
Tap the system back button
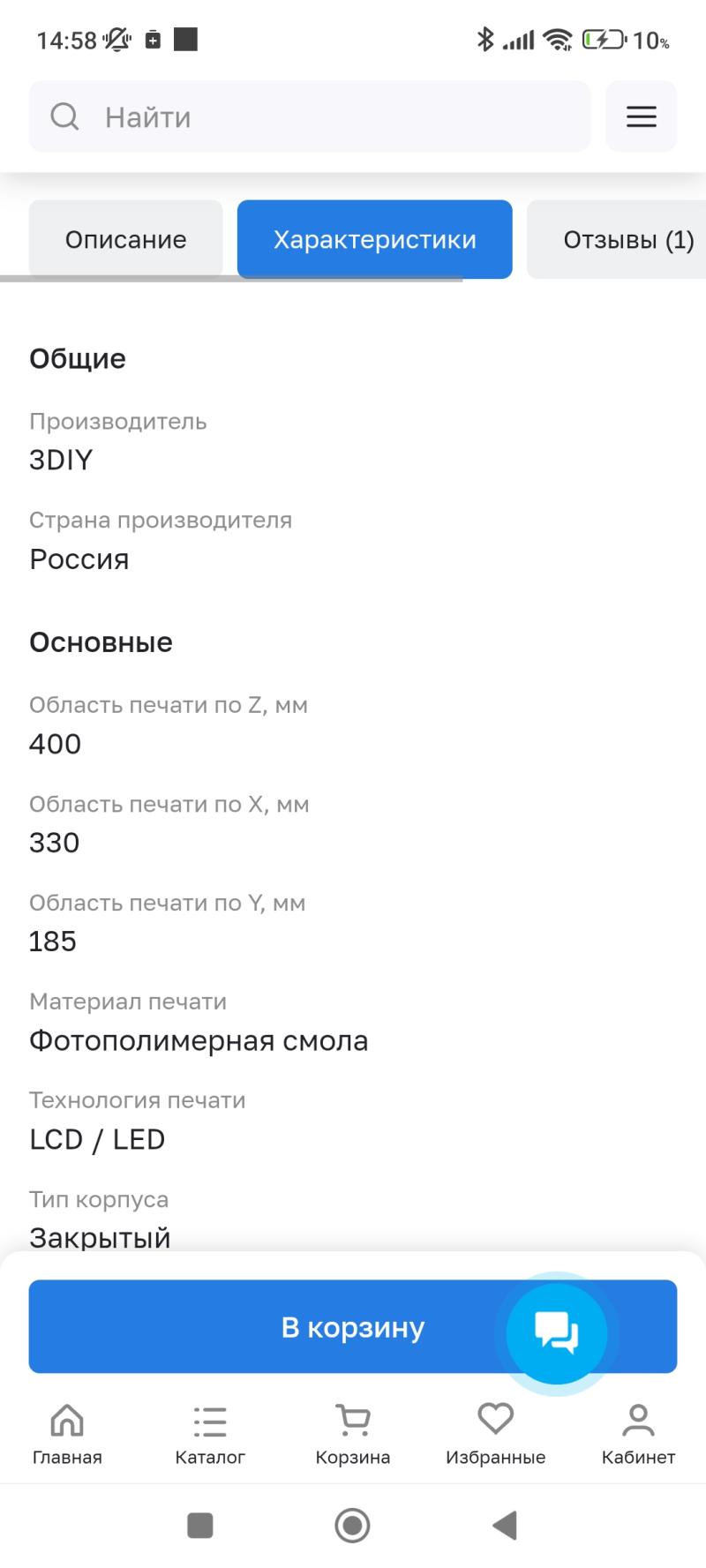coord(505,1525)
